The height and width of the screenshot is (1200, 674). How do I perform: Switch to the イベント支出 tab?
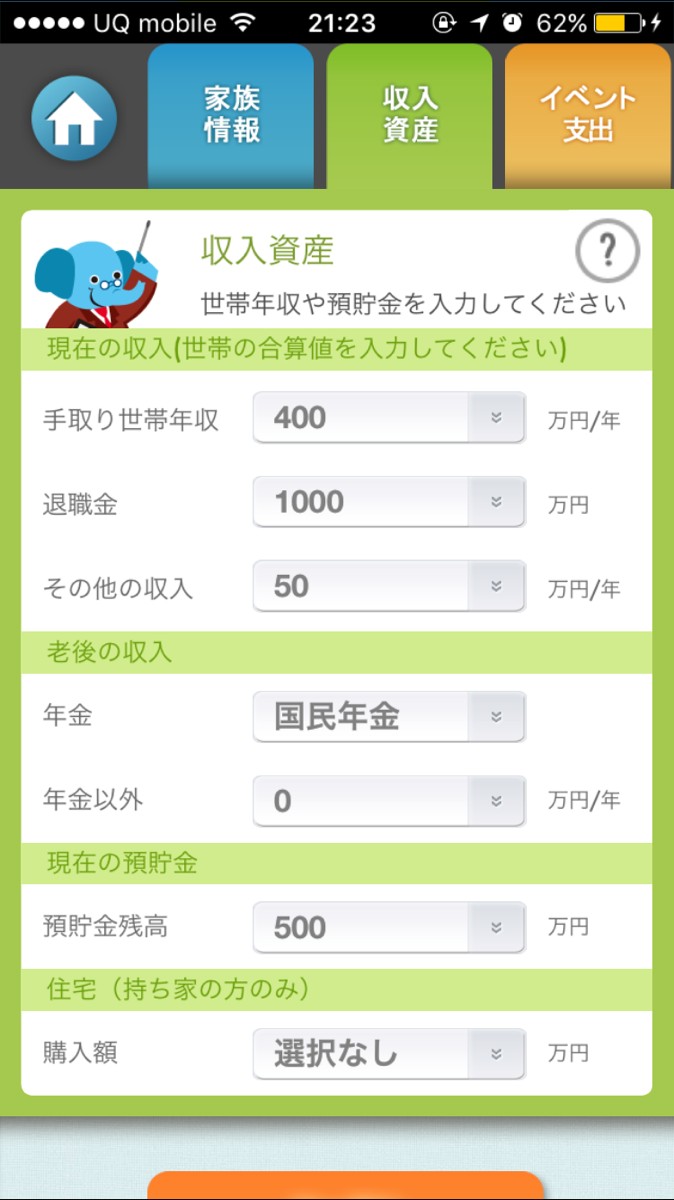587,114
